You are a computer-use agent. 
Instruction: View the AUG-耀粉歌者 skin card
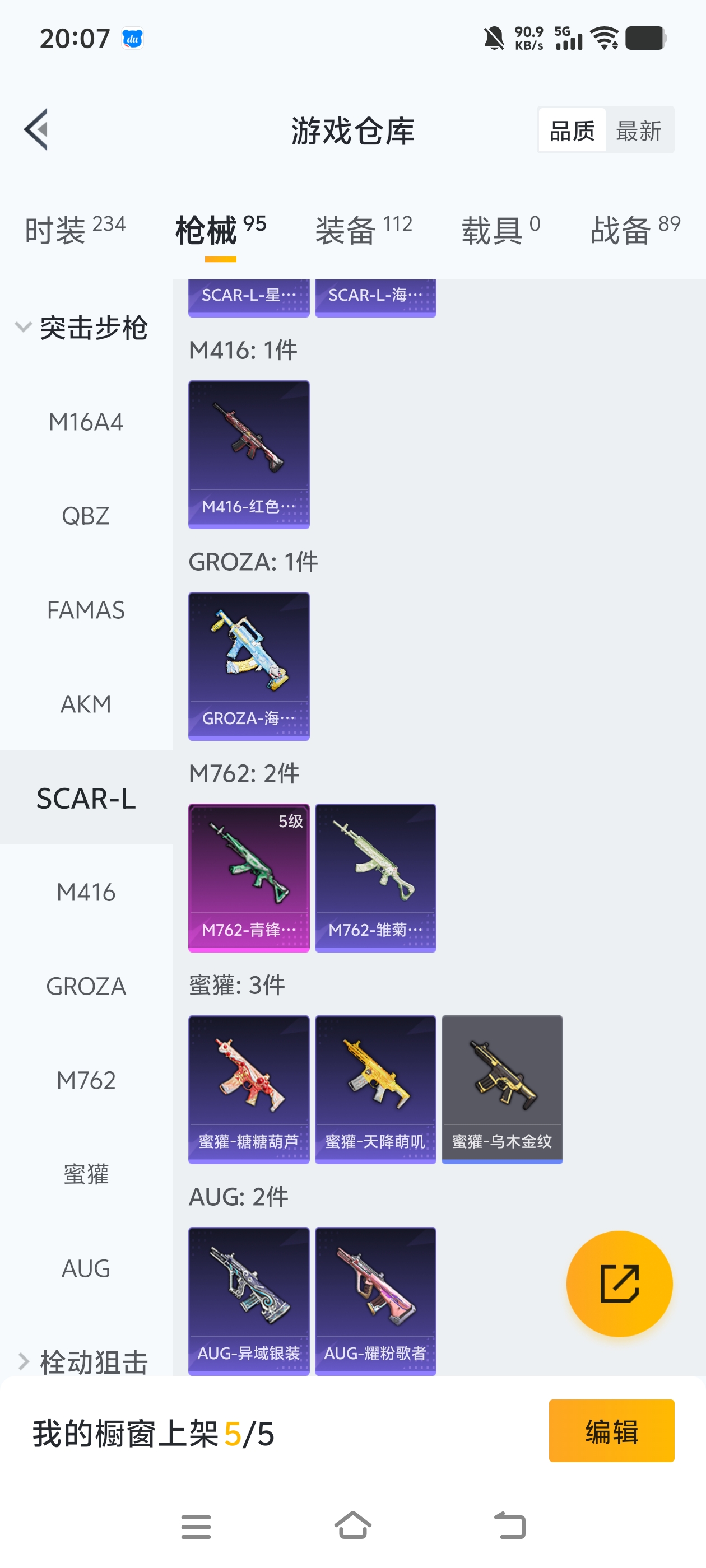tap(375, 1300)
